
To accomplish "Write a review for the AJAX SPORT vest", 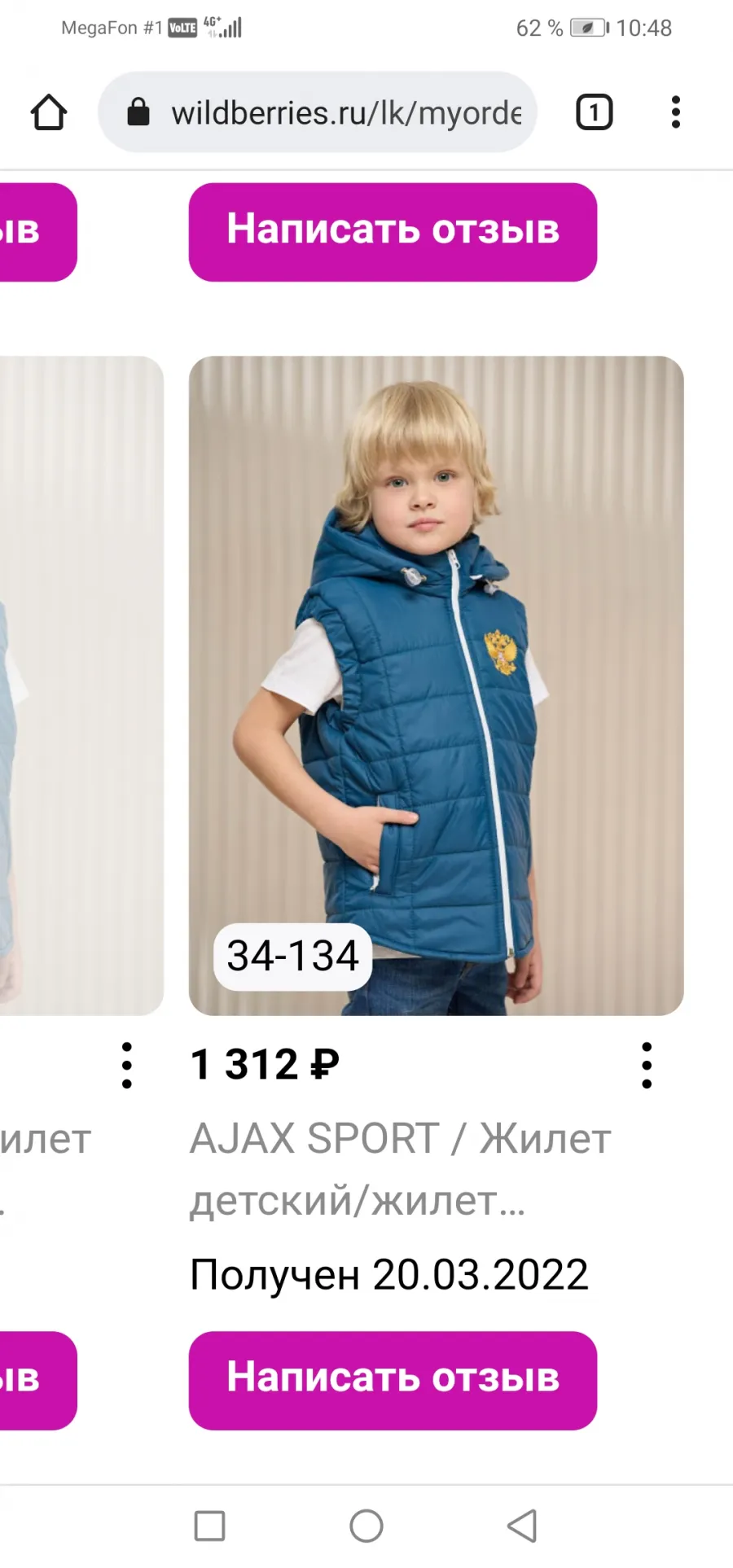I will coord(393,1381).
